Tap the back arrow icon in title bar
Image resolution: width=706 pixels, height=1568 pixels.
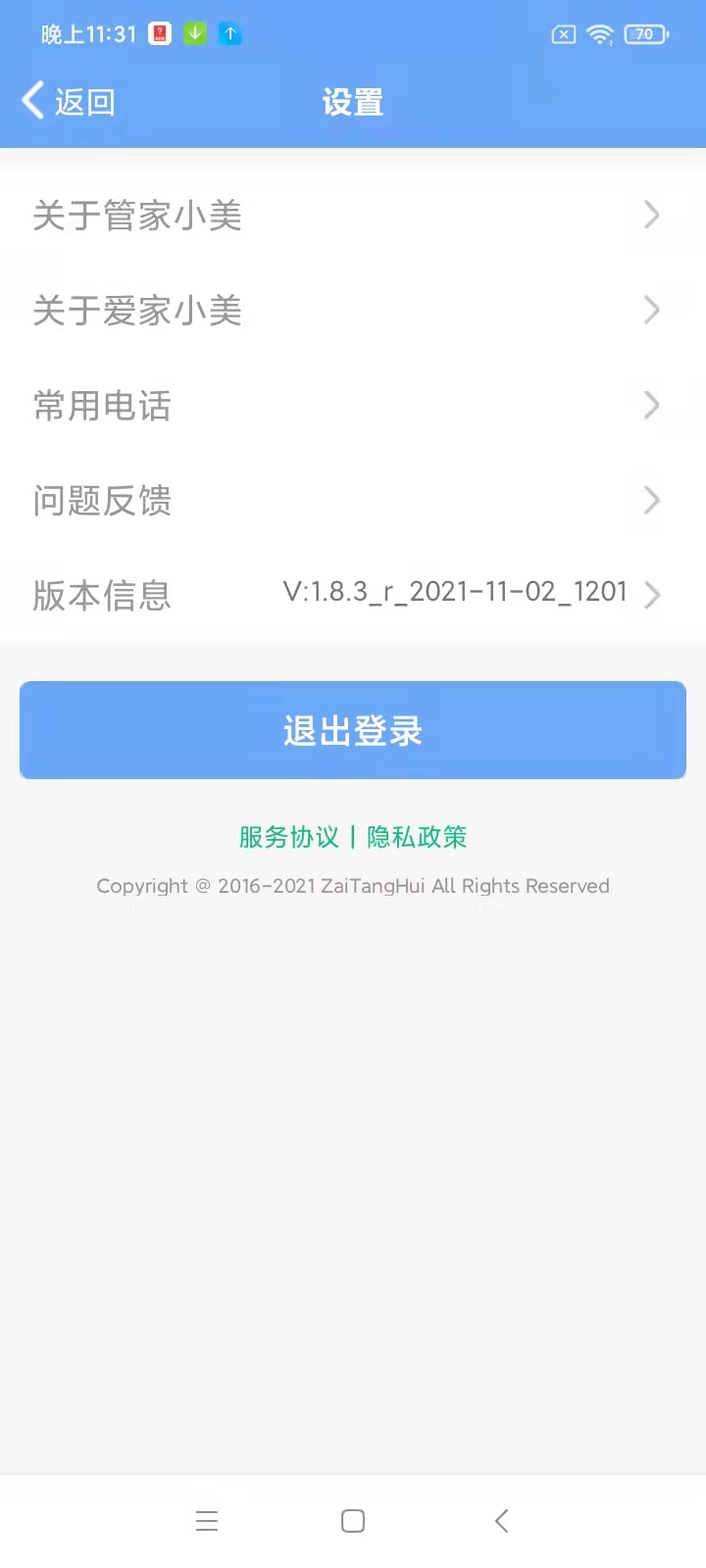pyautogui.click(x=31, y=101)
